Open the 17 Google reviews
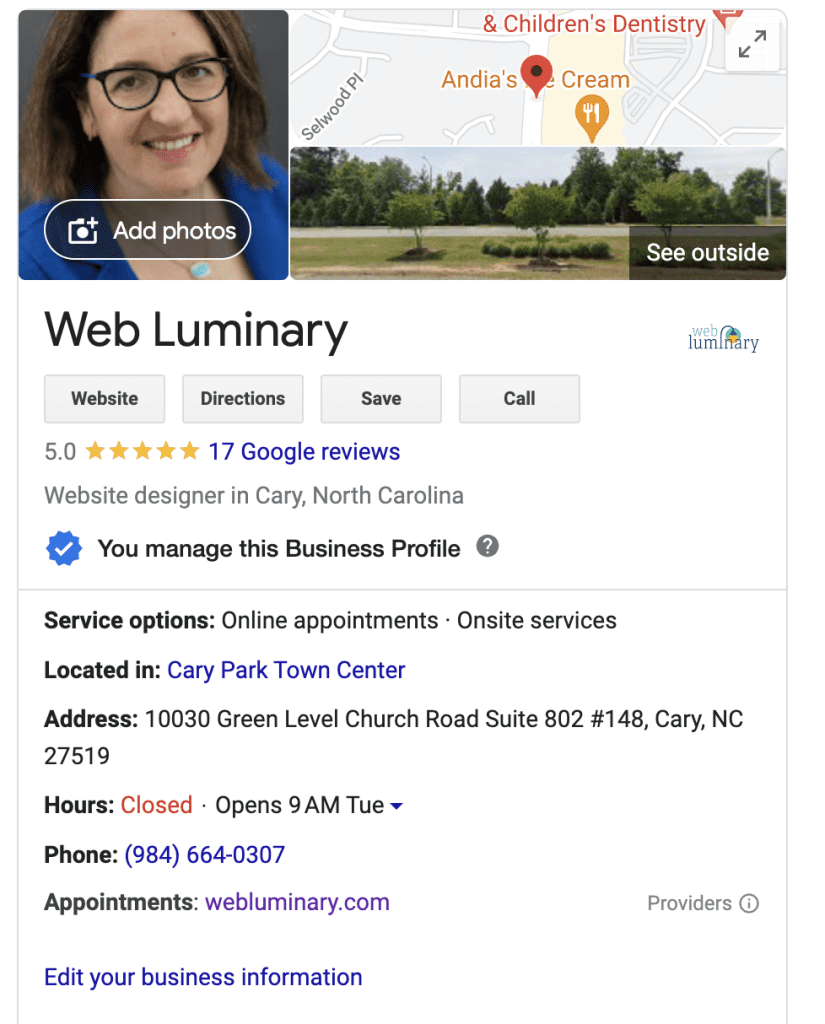This screenshot has height=1024, width=825. pyautogui.click(x=304, y=452)
